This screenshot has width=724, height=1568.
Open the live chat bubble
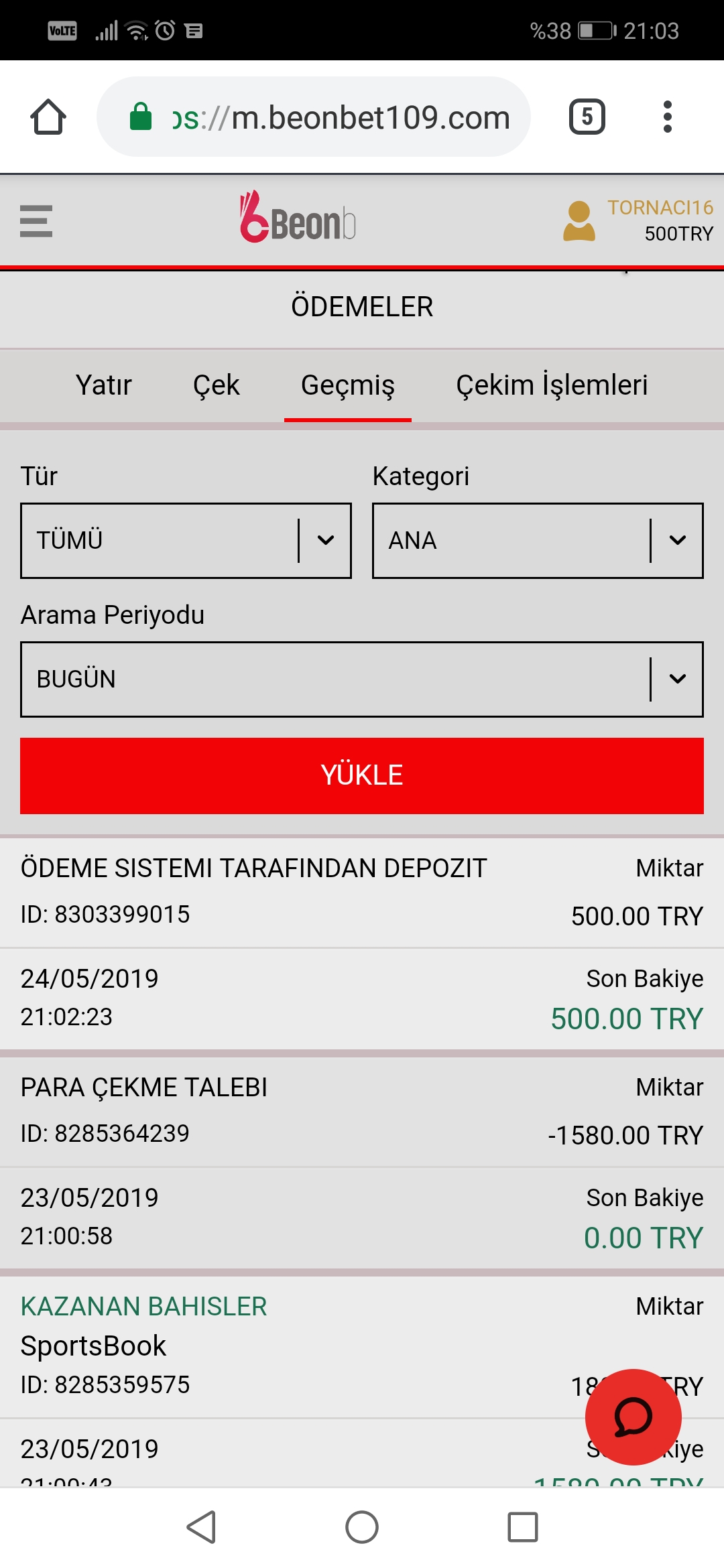point(633,1417)
